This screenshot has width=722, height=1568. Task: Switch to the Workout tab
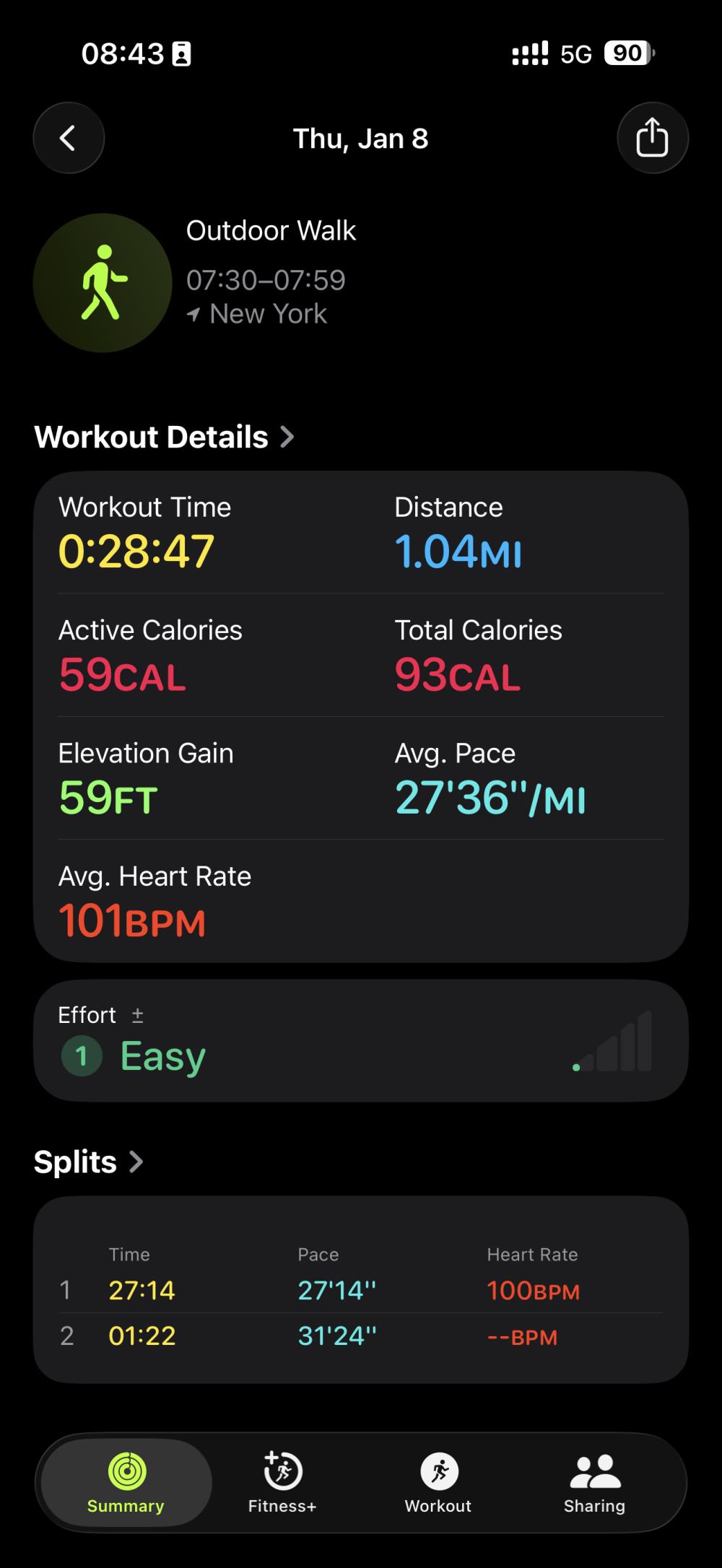[438, 1483]
